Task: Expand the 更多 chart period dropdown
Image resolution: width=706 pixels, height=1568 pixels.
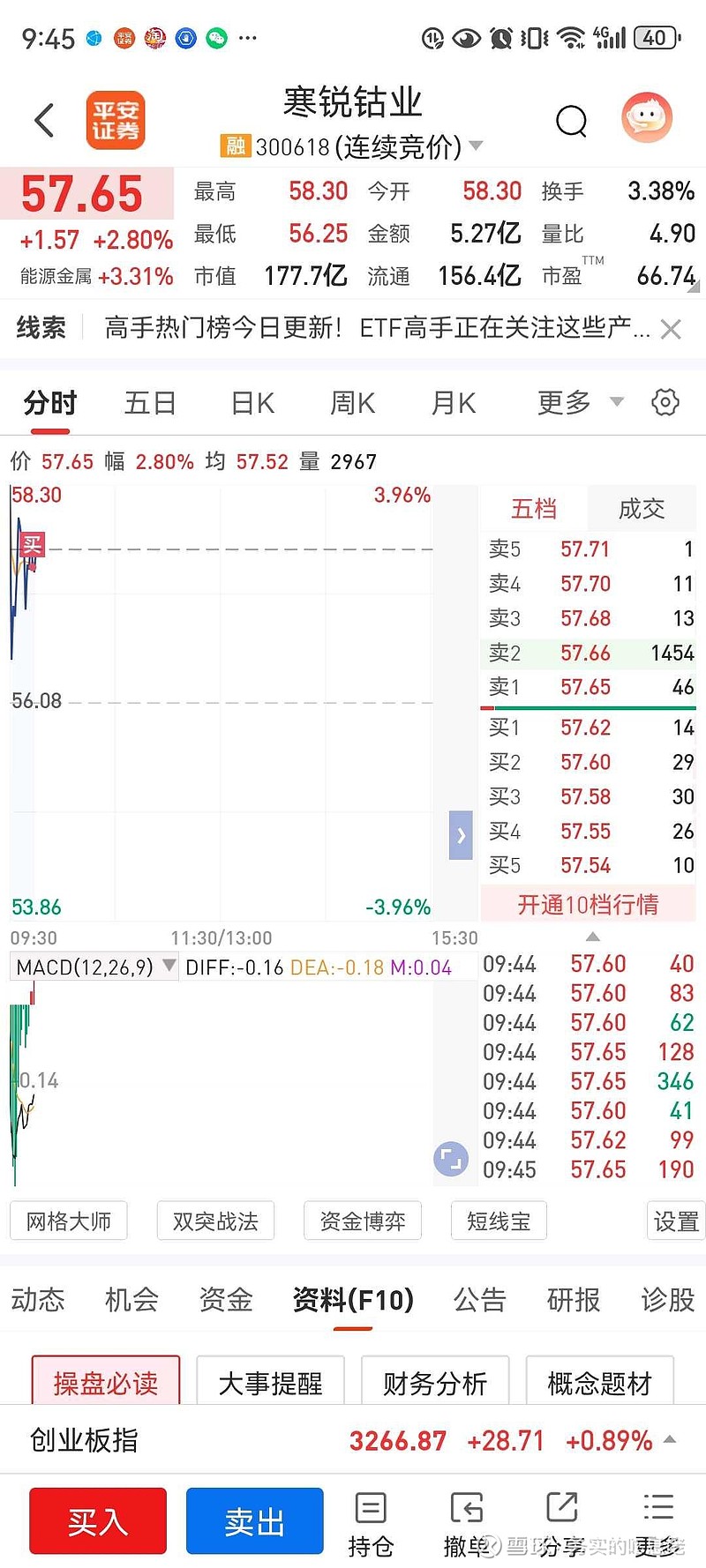Action: [580, 403]
